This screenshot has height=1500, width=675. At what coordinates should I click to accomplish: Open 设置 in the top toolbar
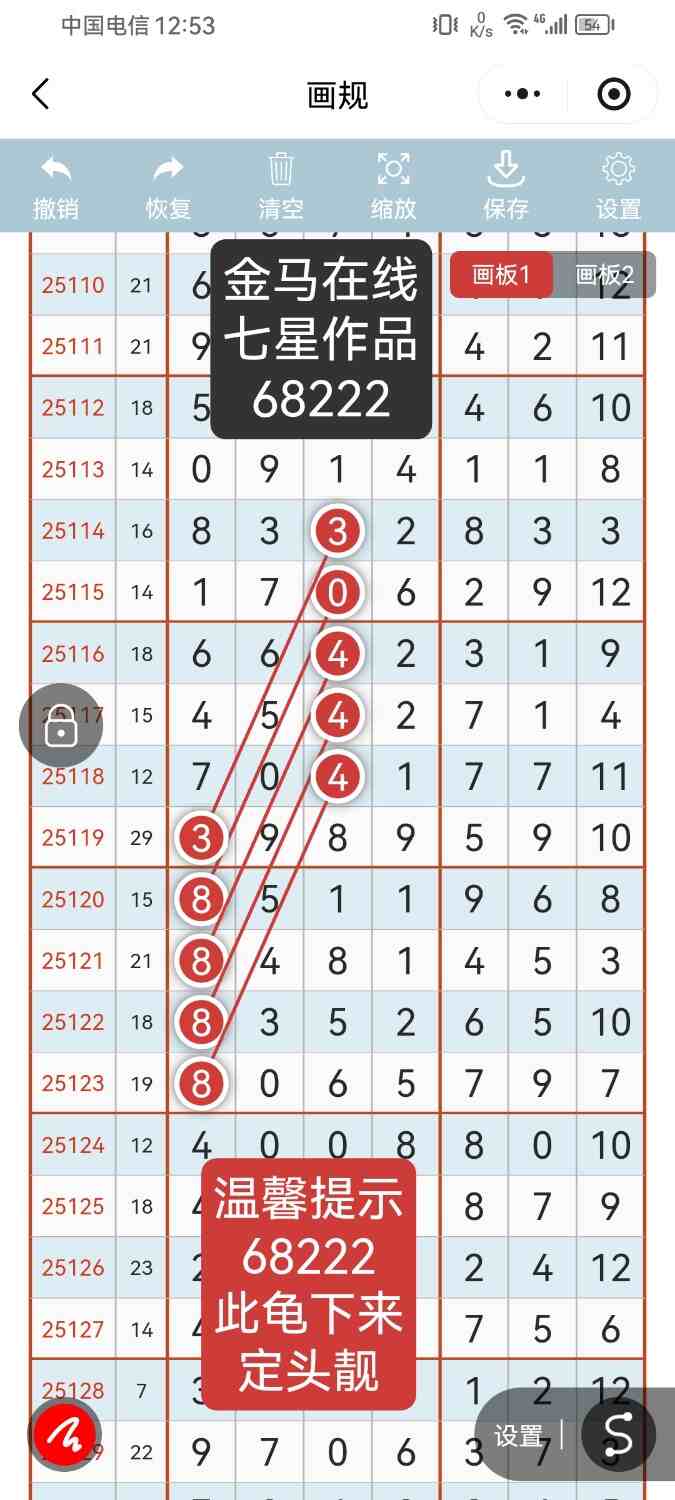click(x=618, y=187)
